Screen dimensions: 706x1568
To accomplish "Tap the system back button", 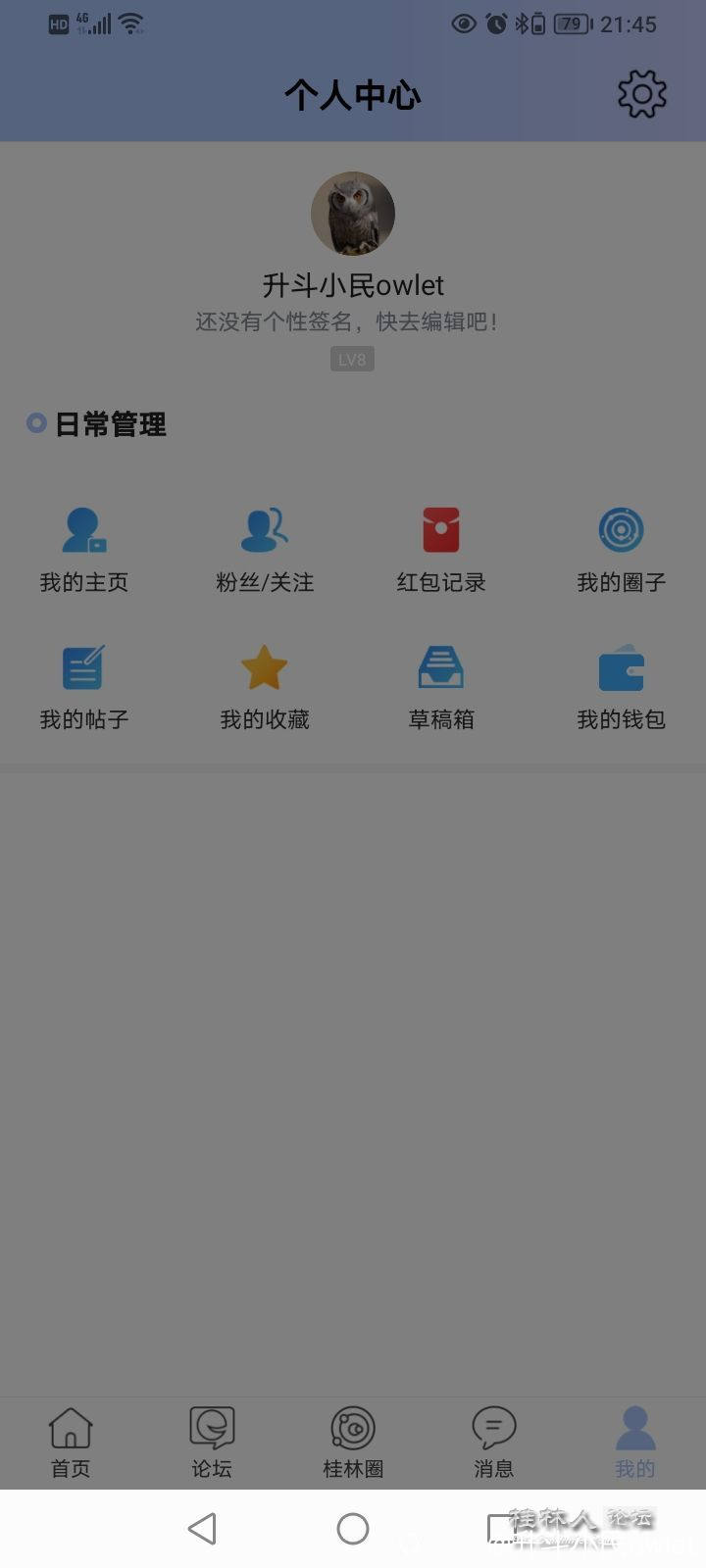I will [202, 1529].
